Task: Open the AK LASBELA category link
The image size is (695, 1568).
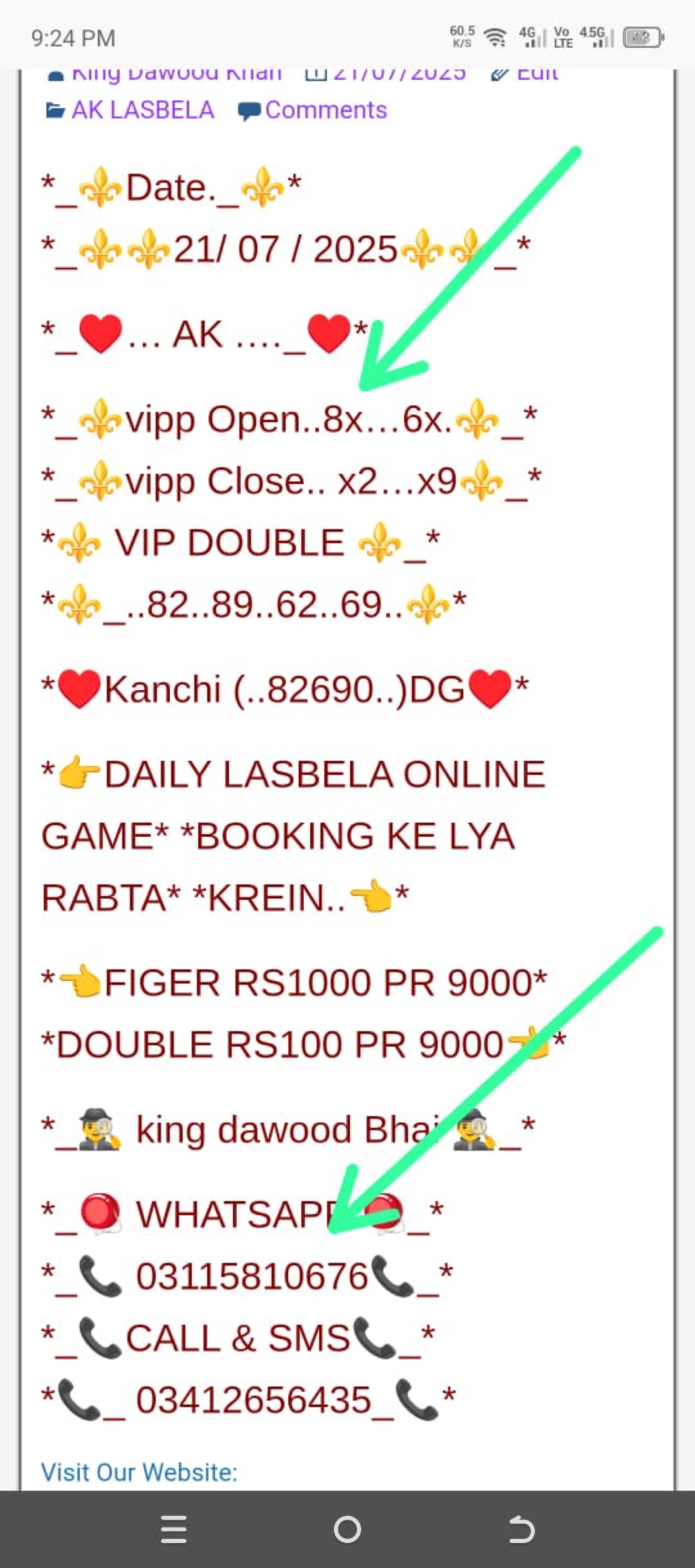Action: point(142,110)
